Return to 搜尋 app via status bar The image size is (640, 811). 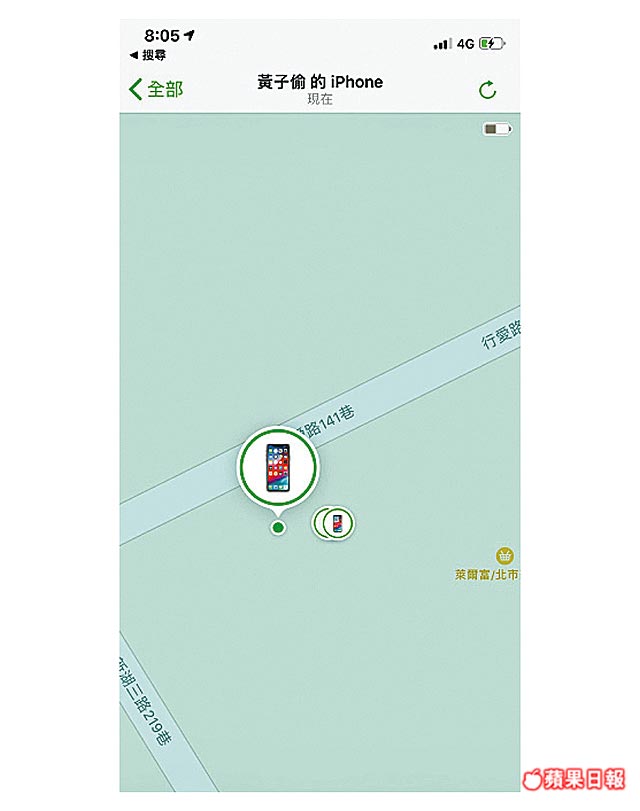(149, 54)
